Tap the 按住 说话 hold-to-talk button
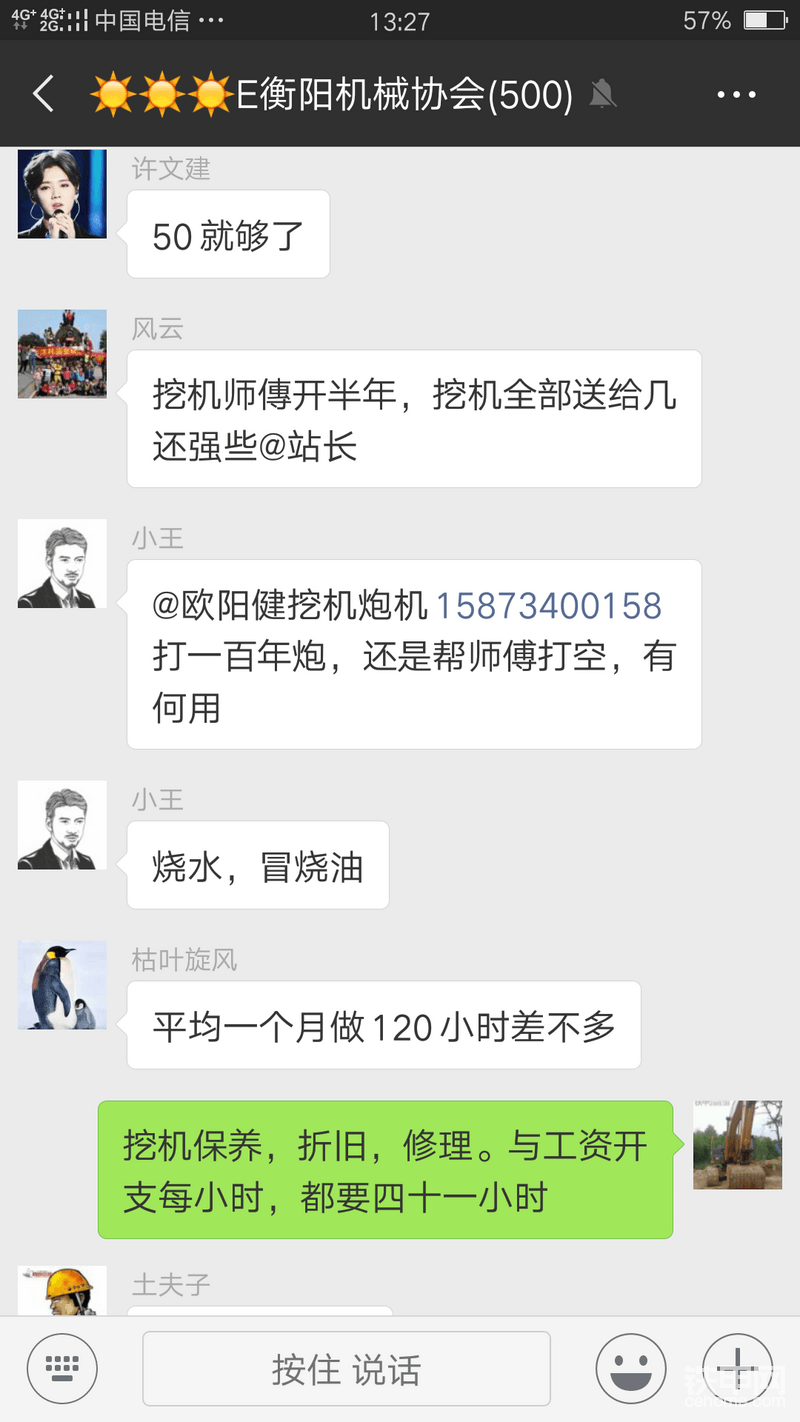800x1422 pixels. (x=346, y=1369)
